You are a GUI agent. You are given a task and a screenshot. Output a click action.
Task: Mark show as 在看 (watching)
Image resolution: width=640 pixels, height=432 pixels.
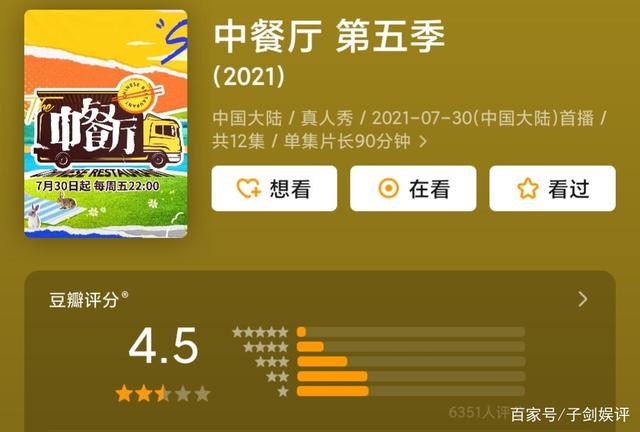[413, 189]
